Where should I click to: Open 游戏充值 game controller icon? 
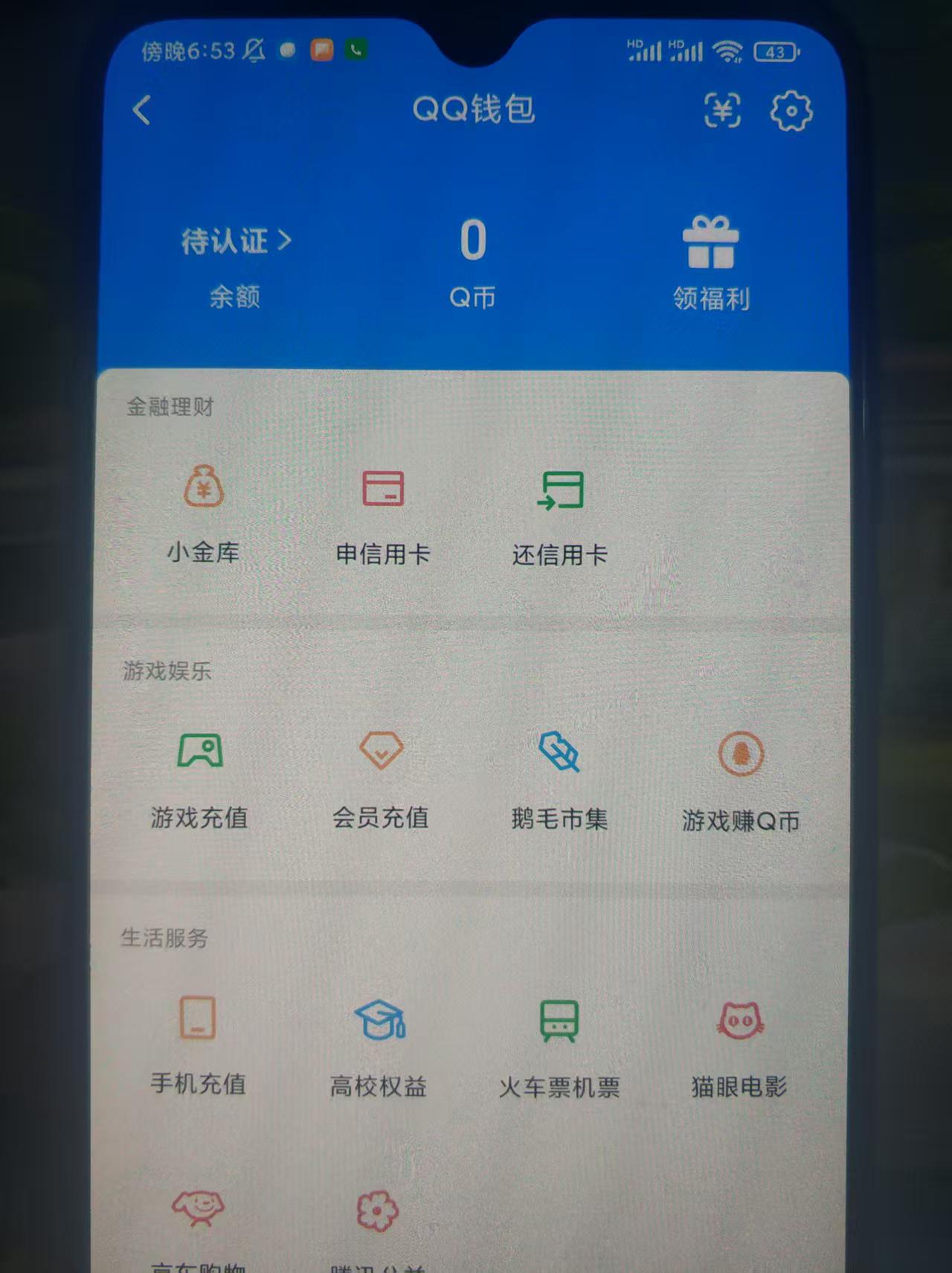[x=199, y=751]
